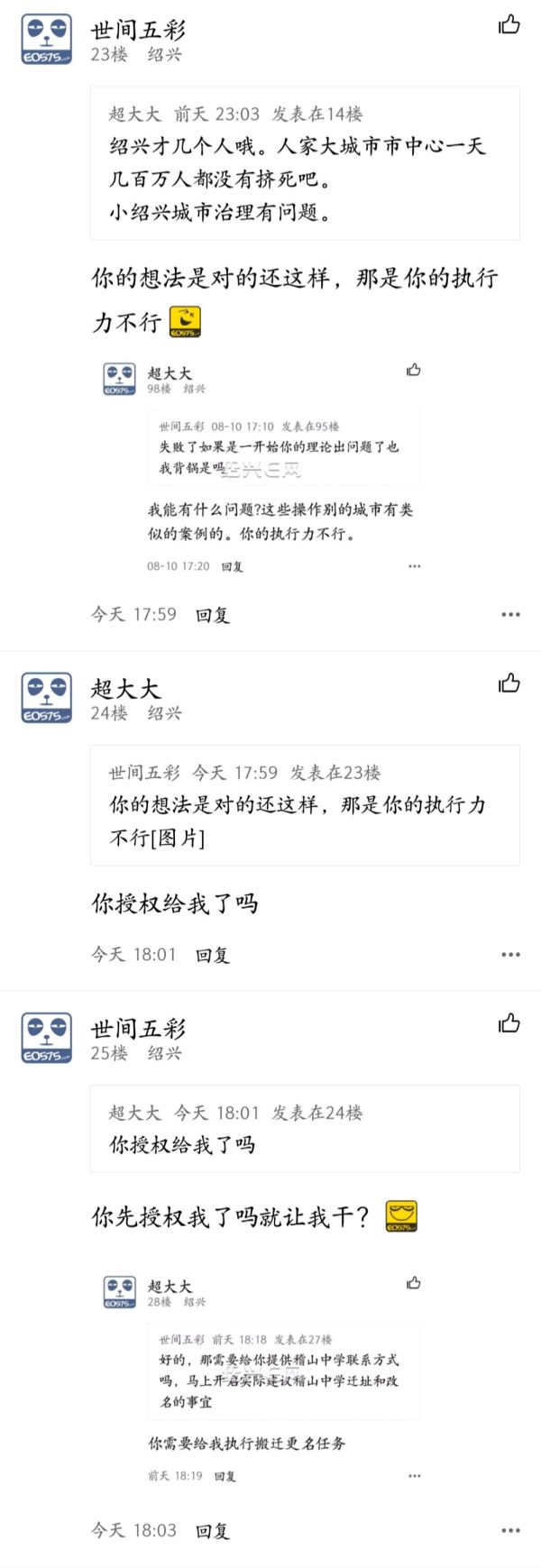Open the screenshot image attached in 23楼

click(270, 467)
